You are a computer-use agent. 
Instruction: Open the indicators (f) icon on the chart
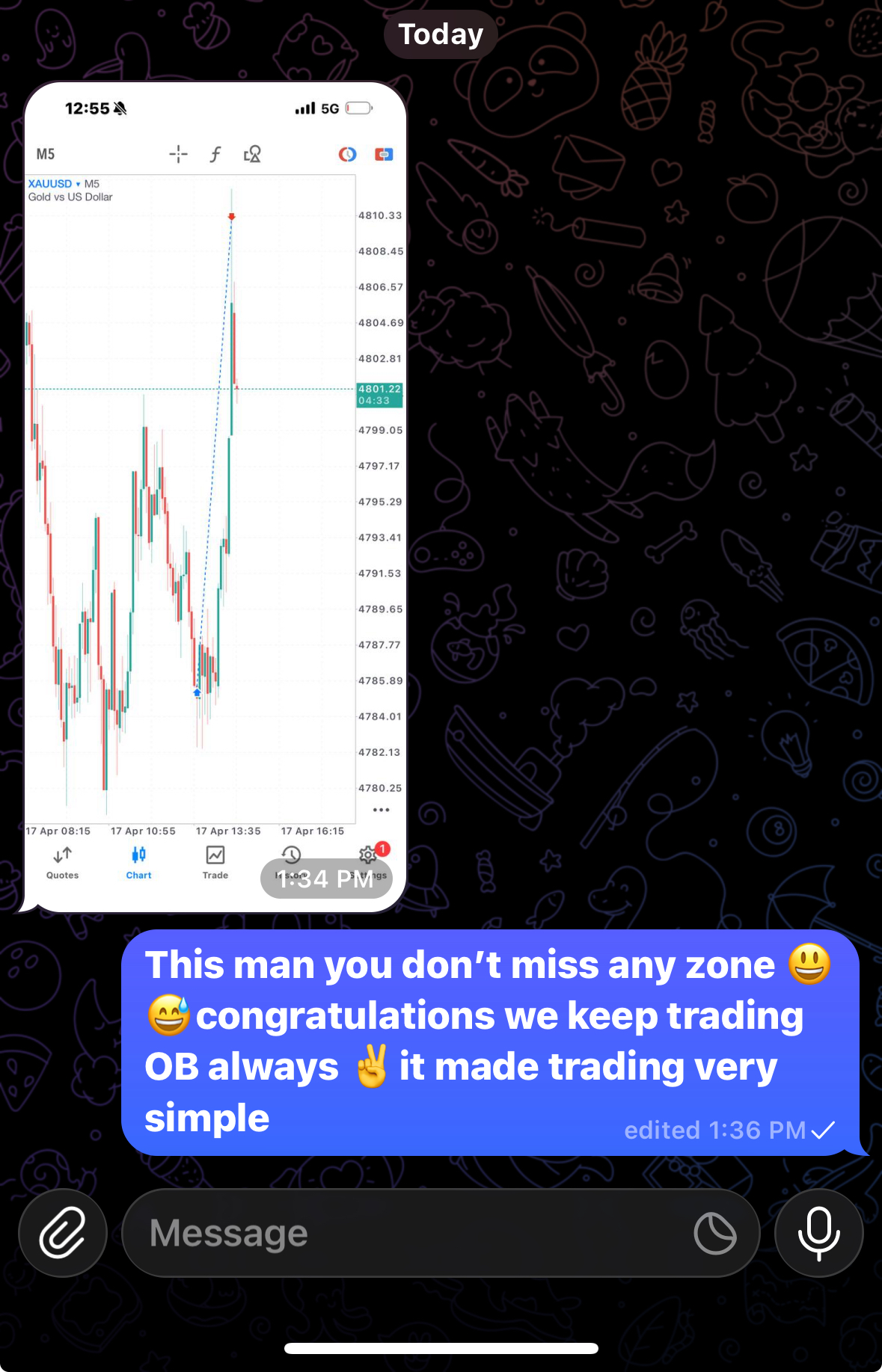(215, 154)
